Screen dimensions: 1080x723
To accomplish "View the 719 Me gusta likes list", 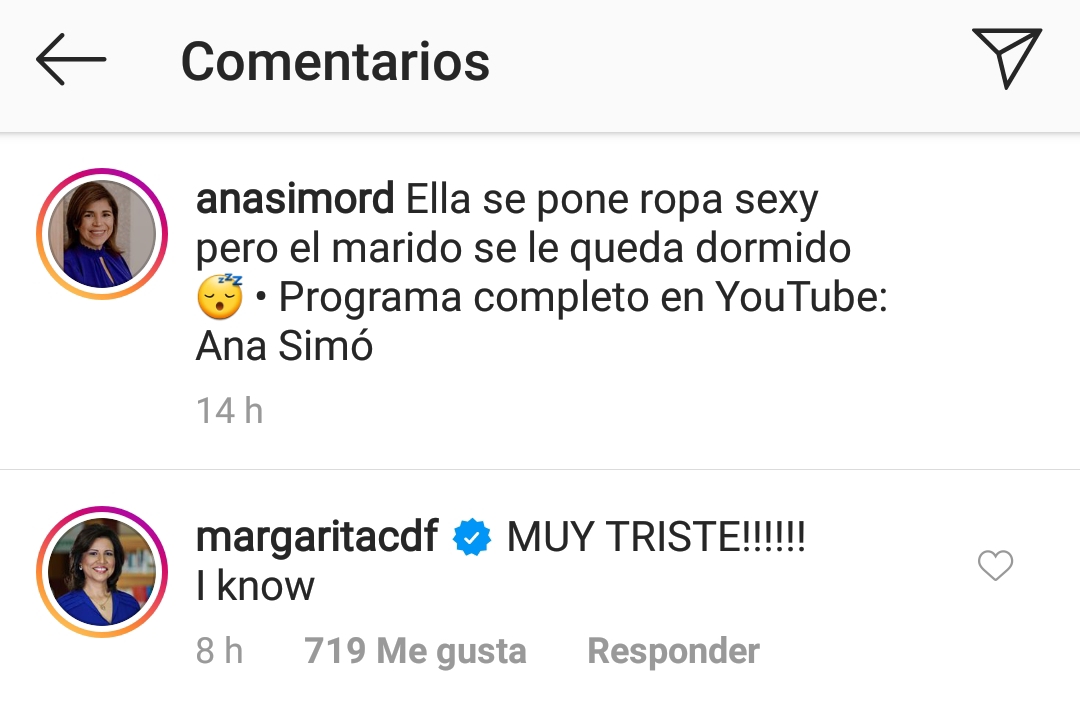I will tap(415, 652).
